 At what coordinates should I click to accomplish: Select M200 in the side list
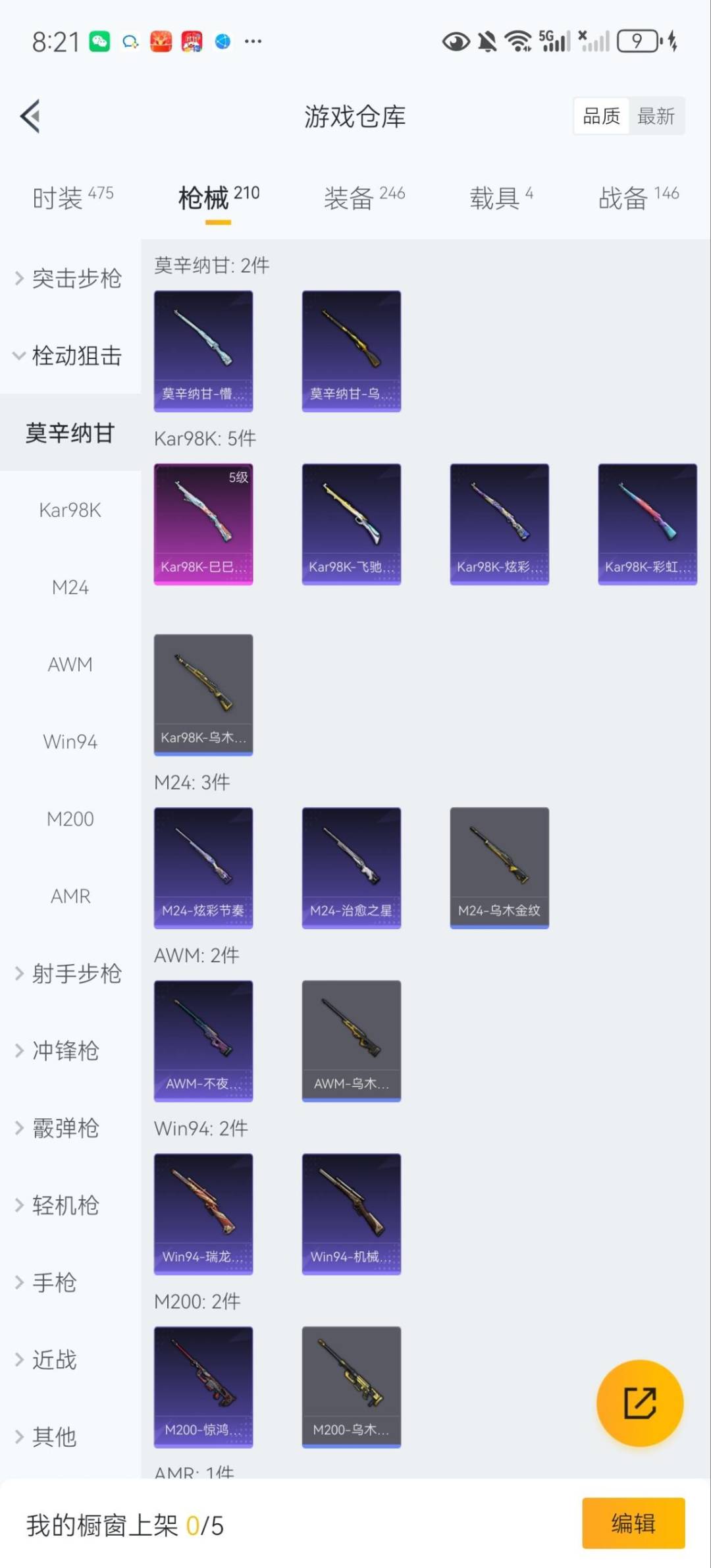[x=70, y=819]
